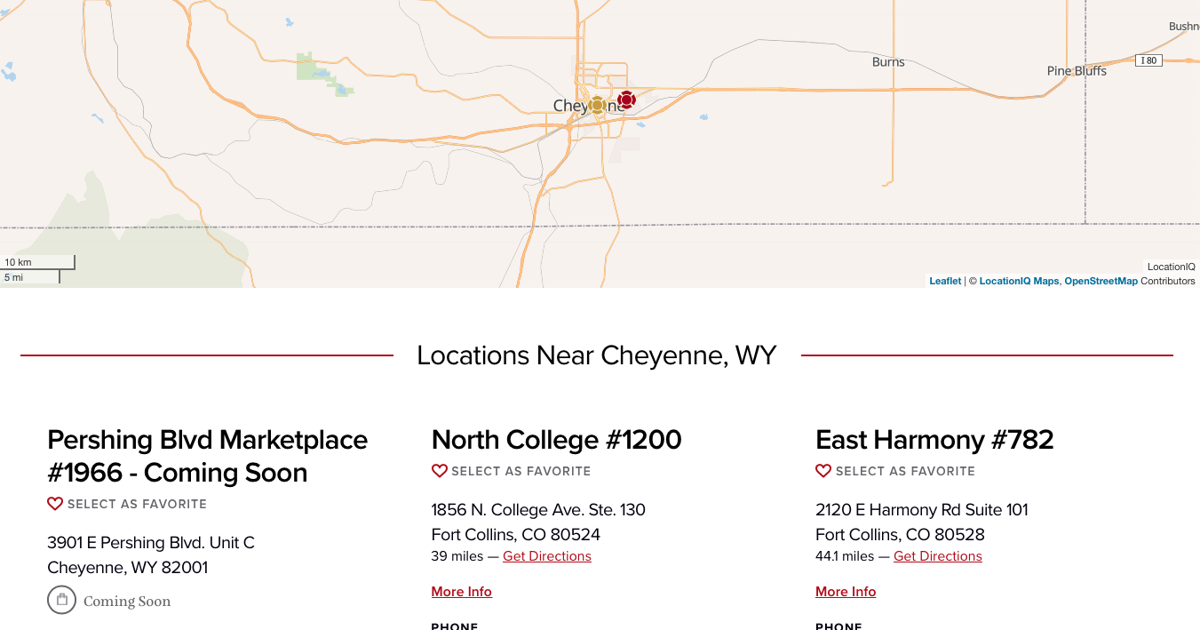The image size is (1200, 630).
Task: Visit the LocationIQ Maps link
Action: click(1018, 281)
